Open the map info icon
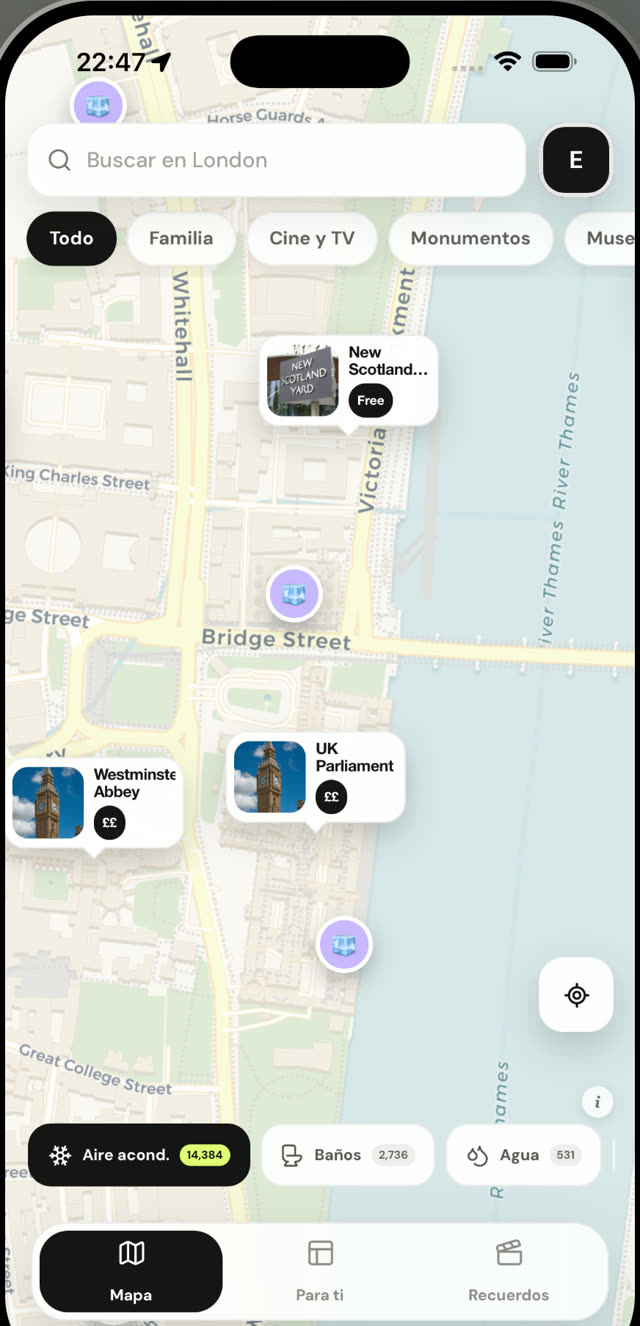This screenshot has height=1326, width=640. point(598,1102)
